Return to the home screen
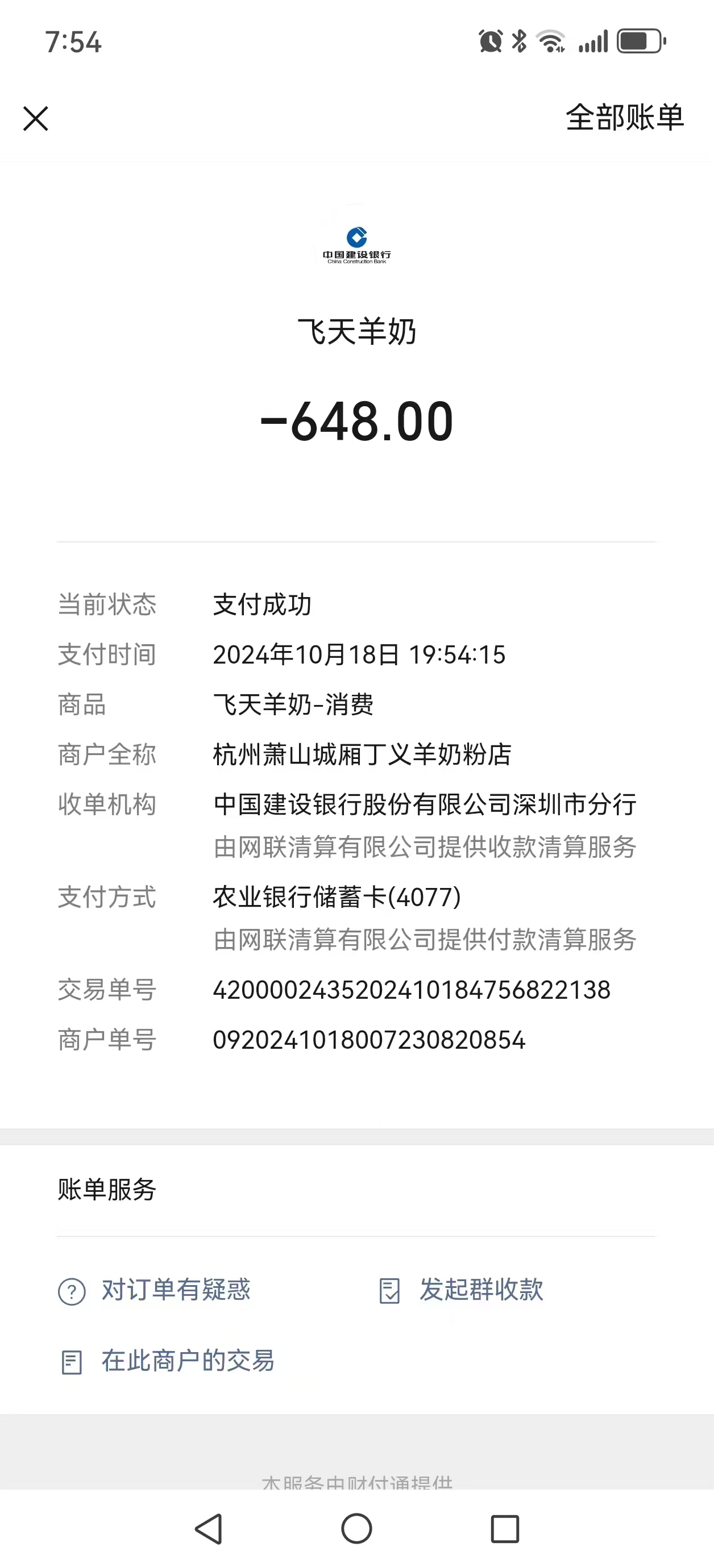Image resolution: width=714 pixels, height=1568 pixels. (356, 1528)
